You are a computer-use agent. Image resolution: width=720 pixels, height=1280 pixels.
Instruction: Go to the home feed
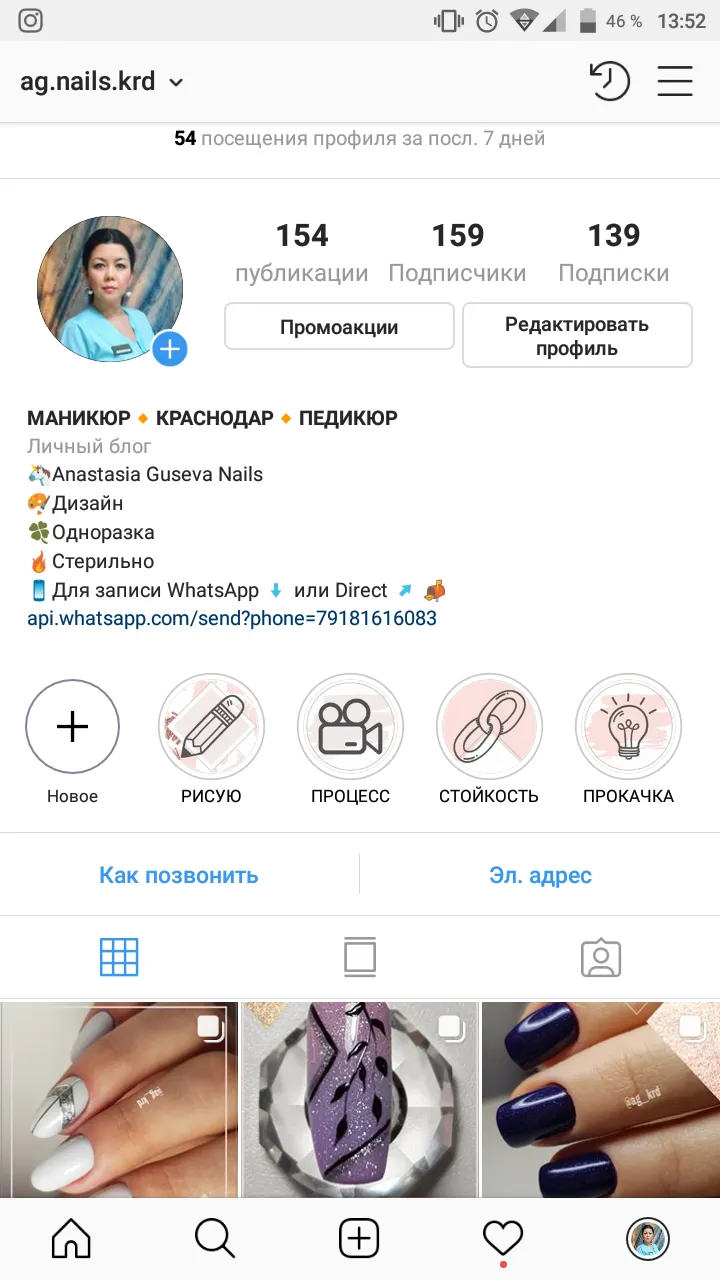(71, 1240)
